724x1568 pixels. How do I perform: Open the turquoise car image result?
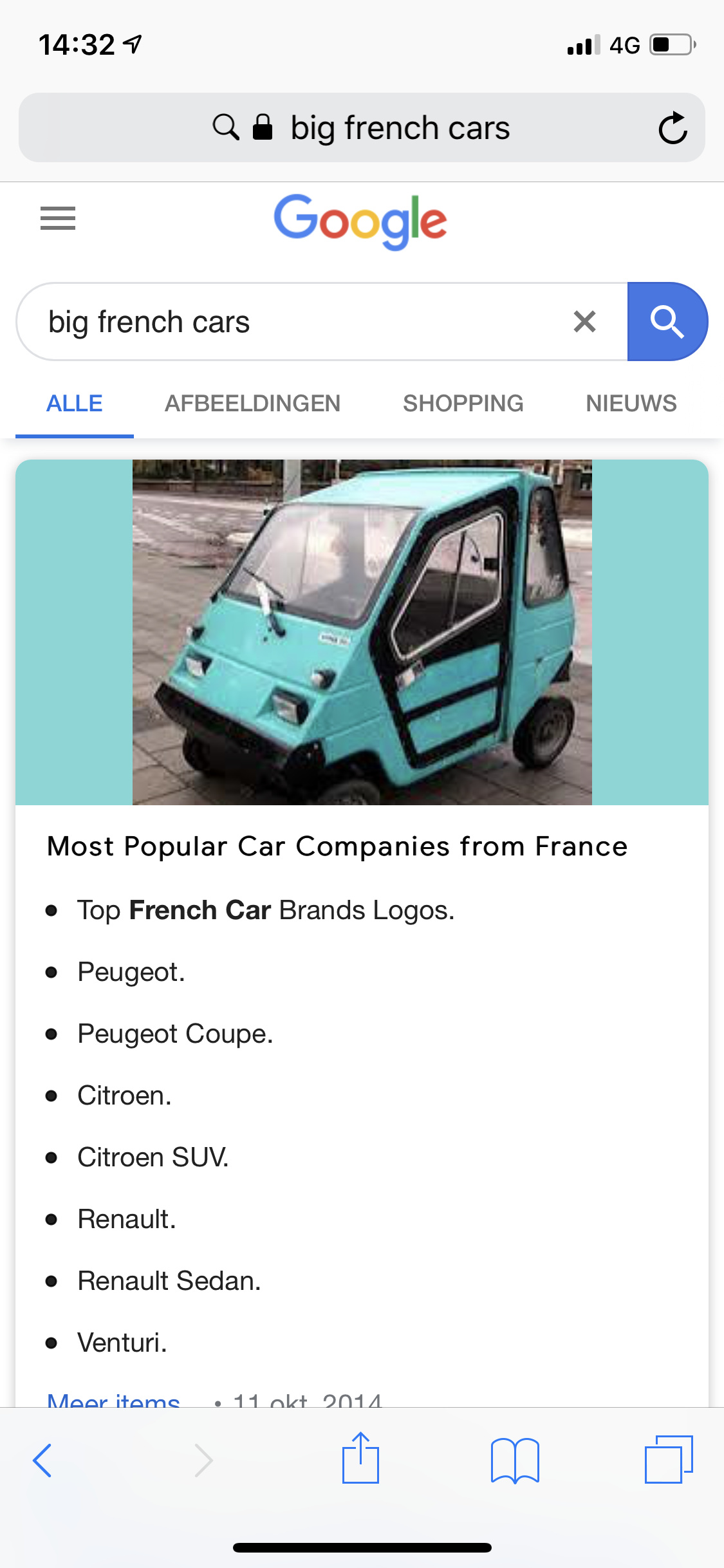362,632
